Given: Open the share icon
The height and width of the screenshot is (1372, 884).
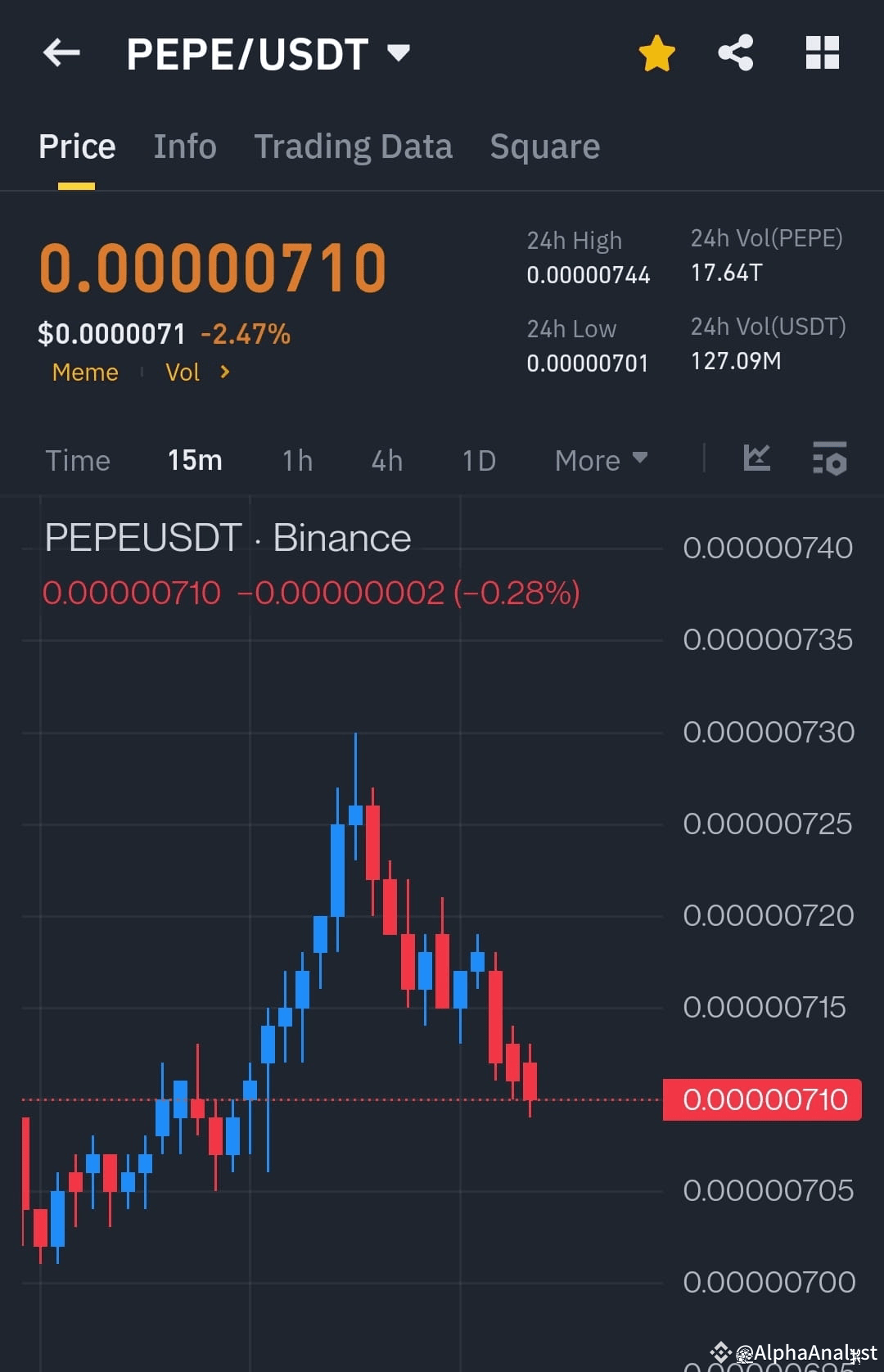Looking at the screenshot, I should [735, 52].
